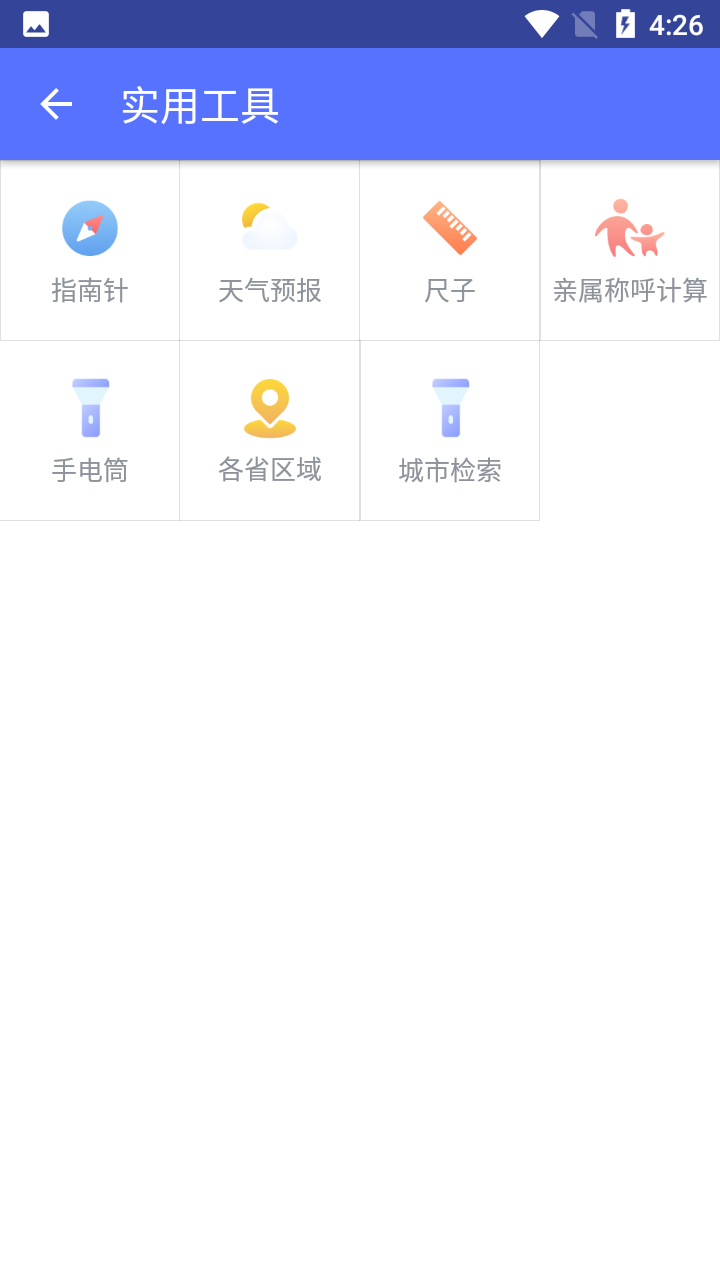Tap the 亲属称呼计算 label text
Viewport: 720px width, 1280px height.
click(629, 291)
